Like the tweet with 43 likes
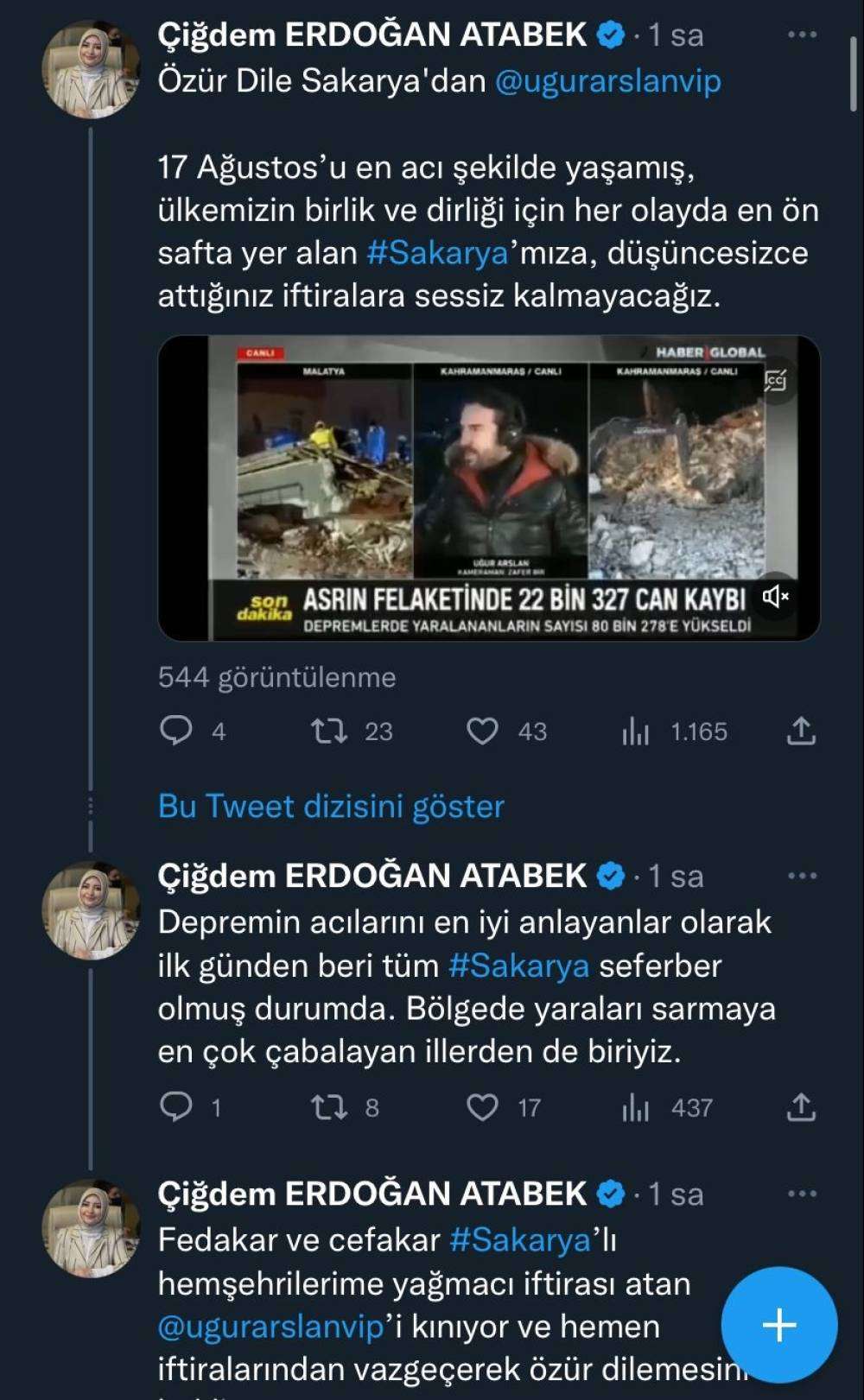Image resolution: width=864 pixels, height=1400 pixels. point(482,732)
